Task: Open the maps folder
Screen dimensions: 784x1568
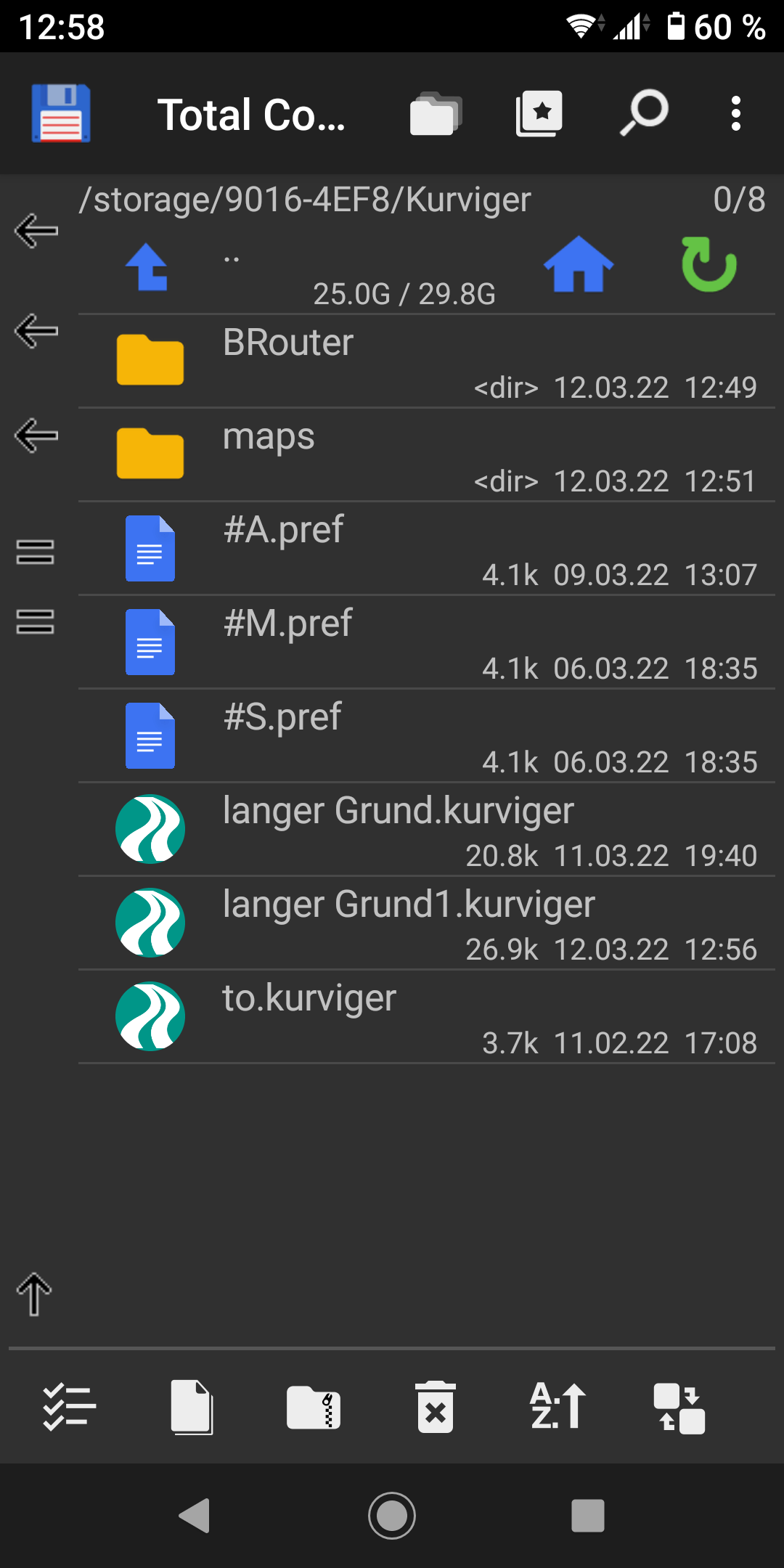Action: click(x=426, y=454)
